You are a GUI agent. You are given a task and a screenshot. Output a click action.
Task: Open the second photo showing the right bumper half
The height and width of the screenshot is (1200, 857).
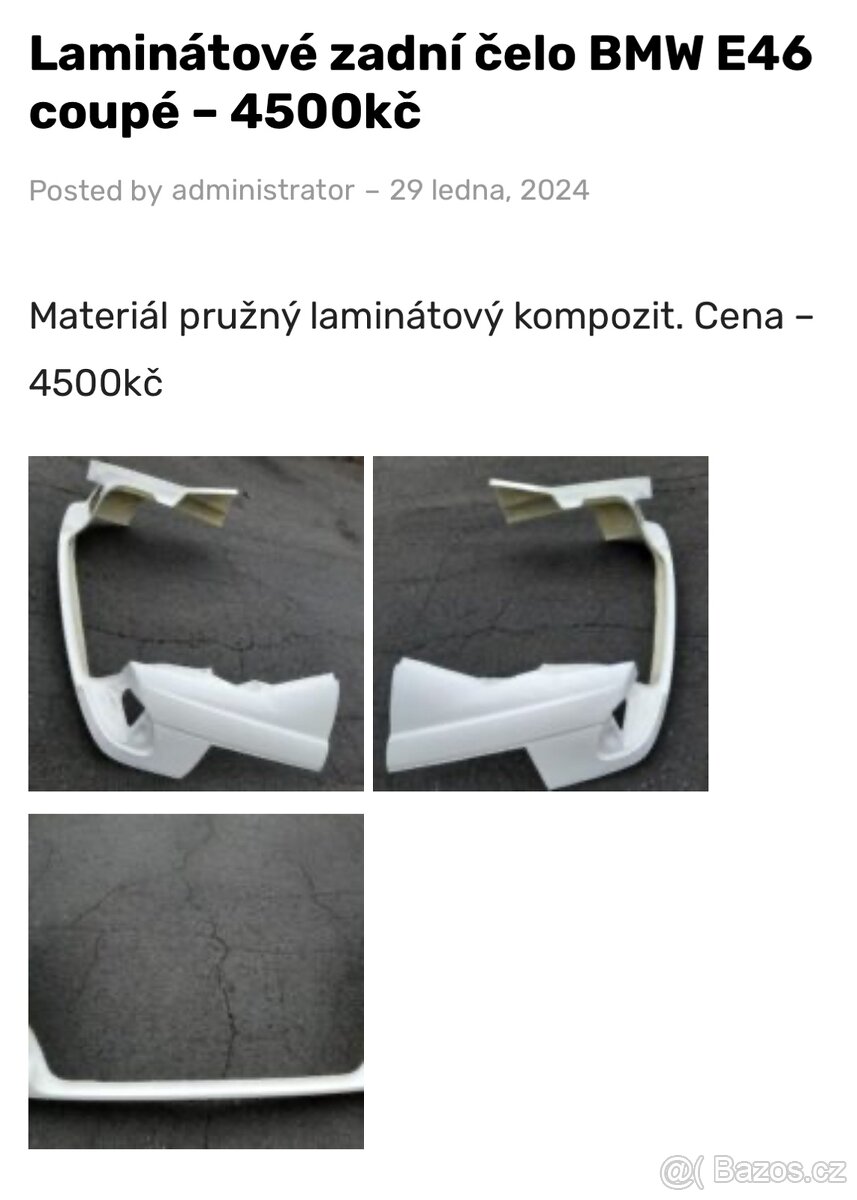coord(540,623)
